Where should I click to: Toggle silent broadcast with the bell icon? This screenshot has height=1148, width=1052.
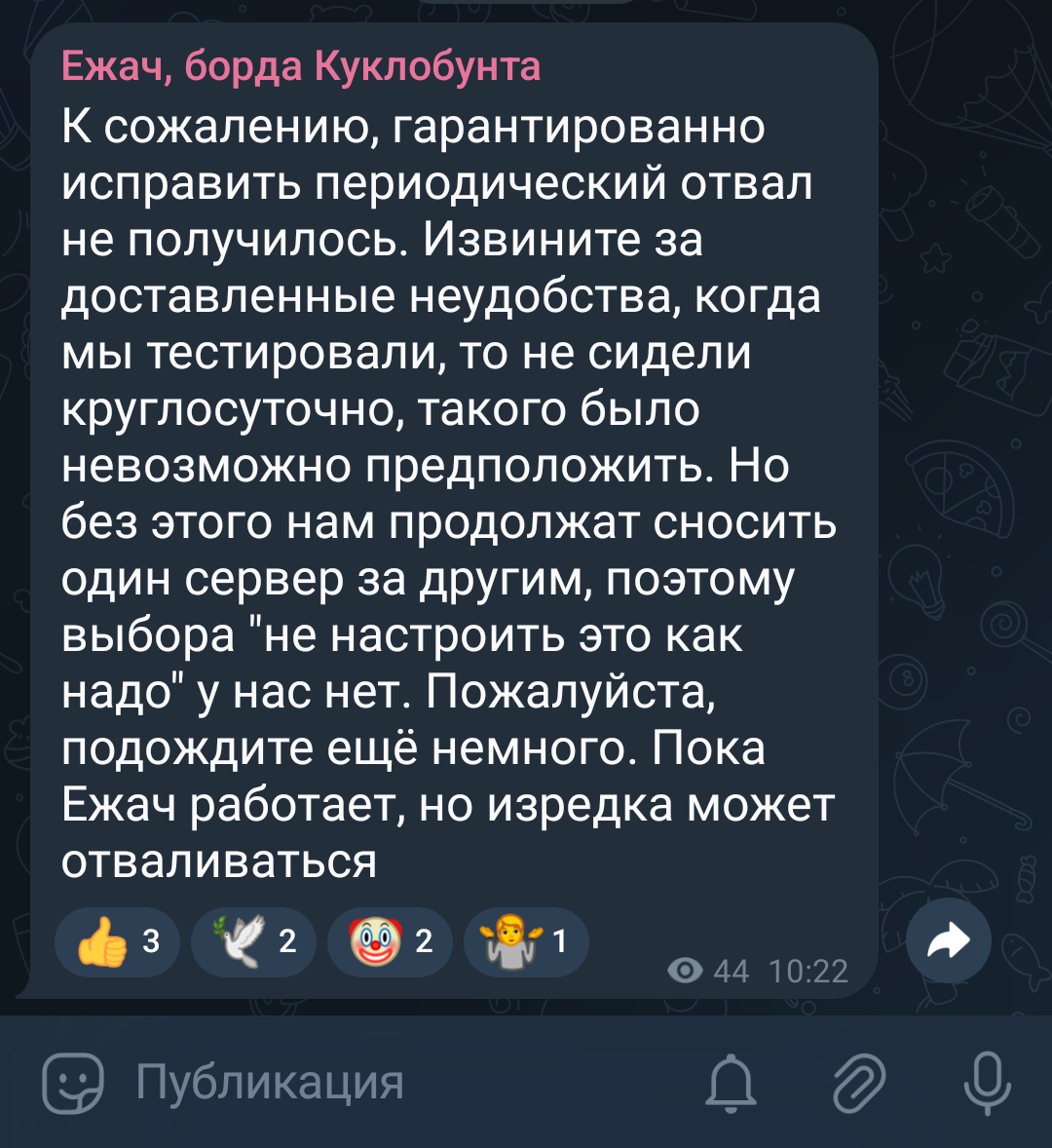(731, 1083)
